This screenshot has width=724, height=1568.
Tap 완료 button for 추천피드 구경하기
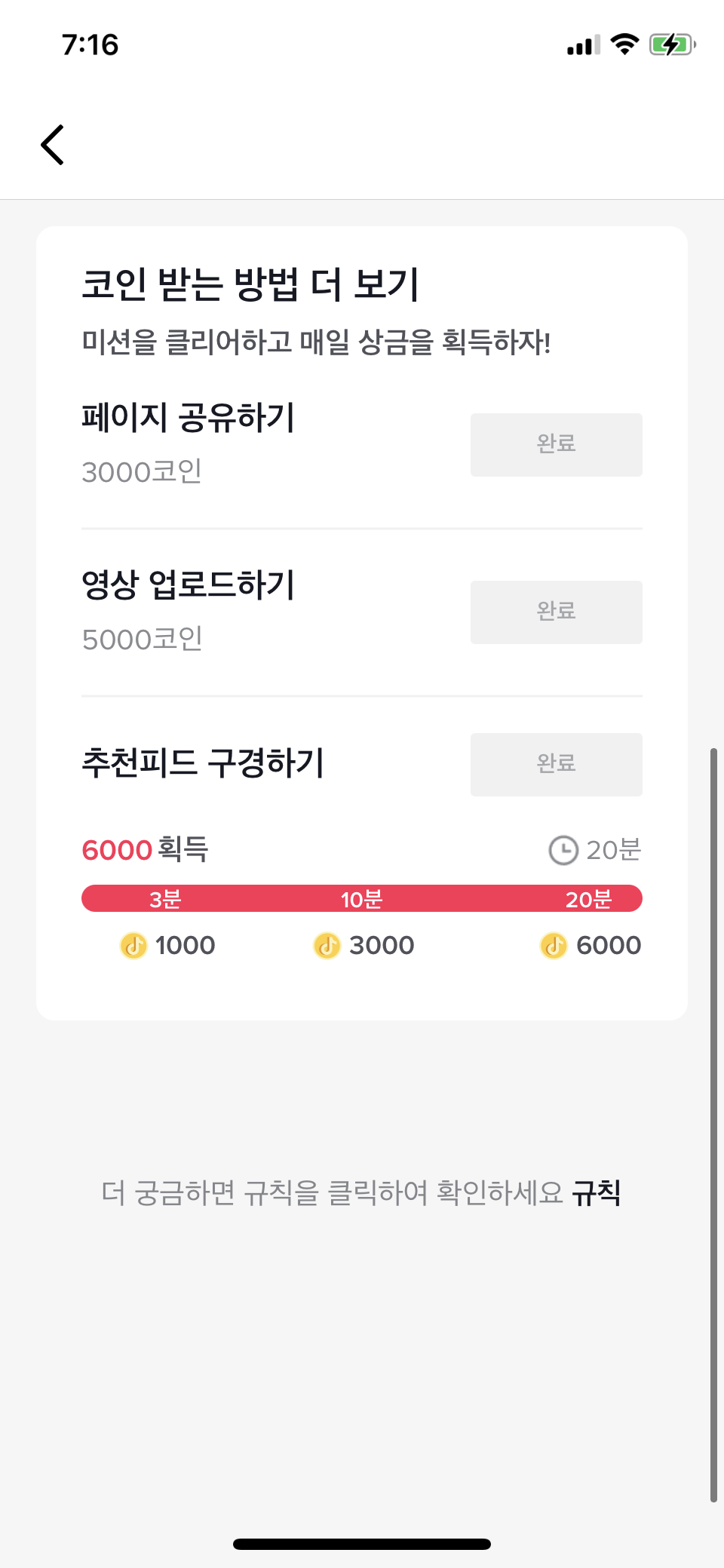pos(556,764)
